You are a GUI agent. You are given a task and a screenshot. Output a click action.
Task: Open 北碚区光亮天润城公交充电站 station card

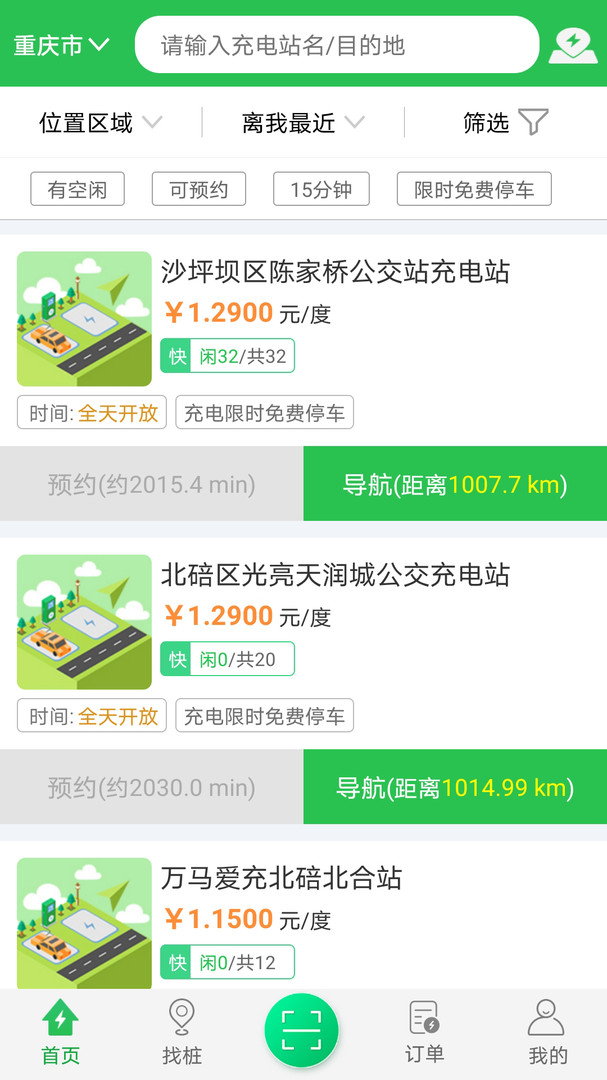(335, 575)
